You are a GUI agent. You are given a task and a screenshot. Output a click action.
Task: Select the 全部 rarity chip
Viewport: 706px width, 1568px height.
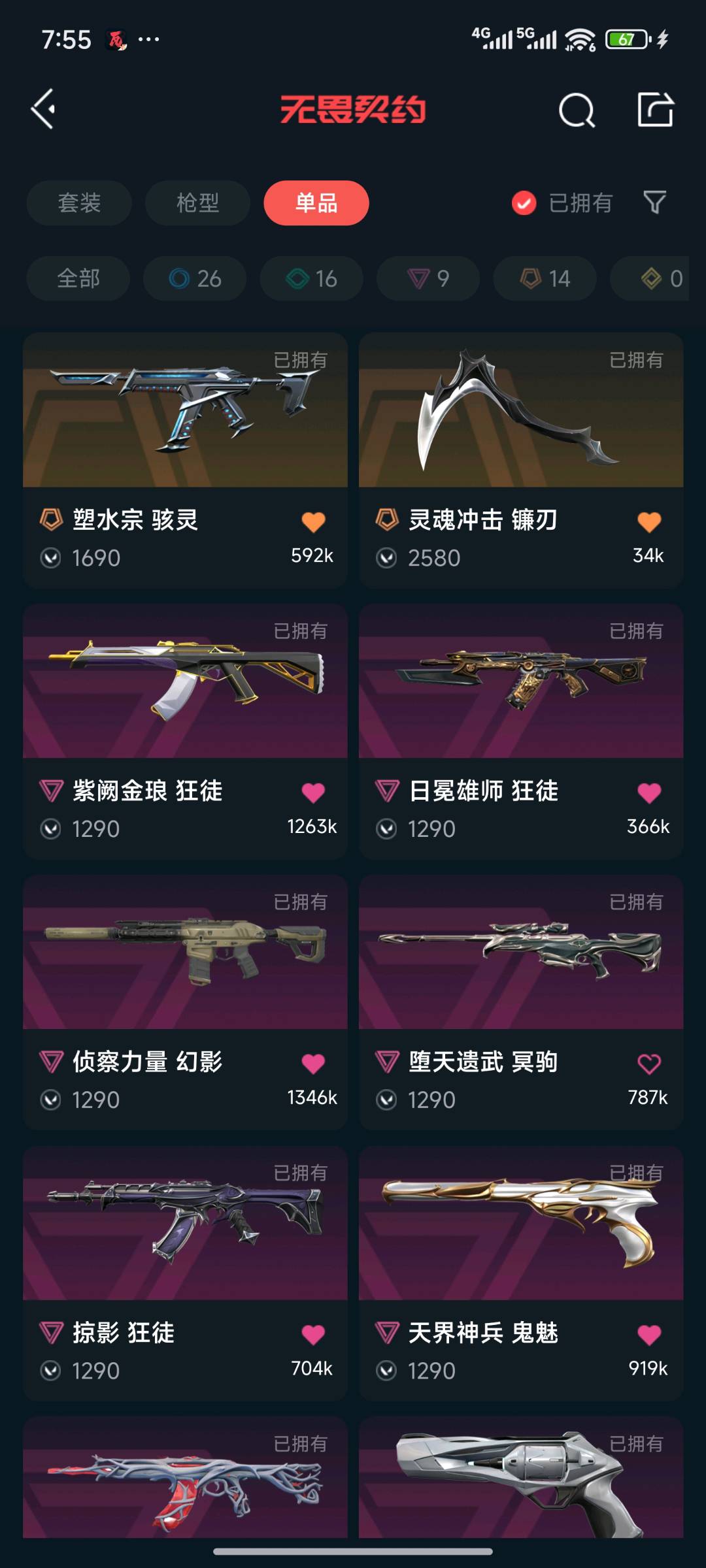78,279
